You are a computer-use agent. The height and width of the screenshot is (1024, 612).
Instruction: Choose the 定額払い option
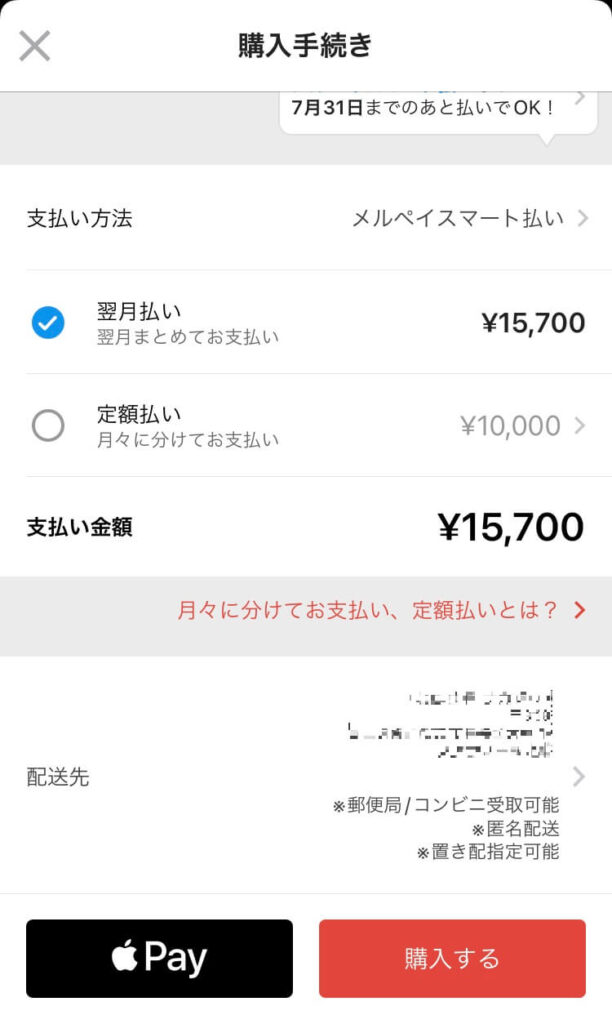coord(48,426)
